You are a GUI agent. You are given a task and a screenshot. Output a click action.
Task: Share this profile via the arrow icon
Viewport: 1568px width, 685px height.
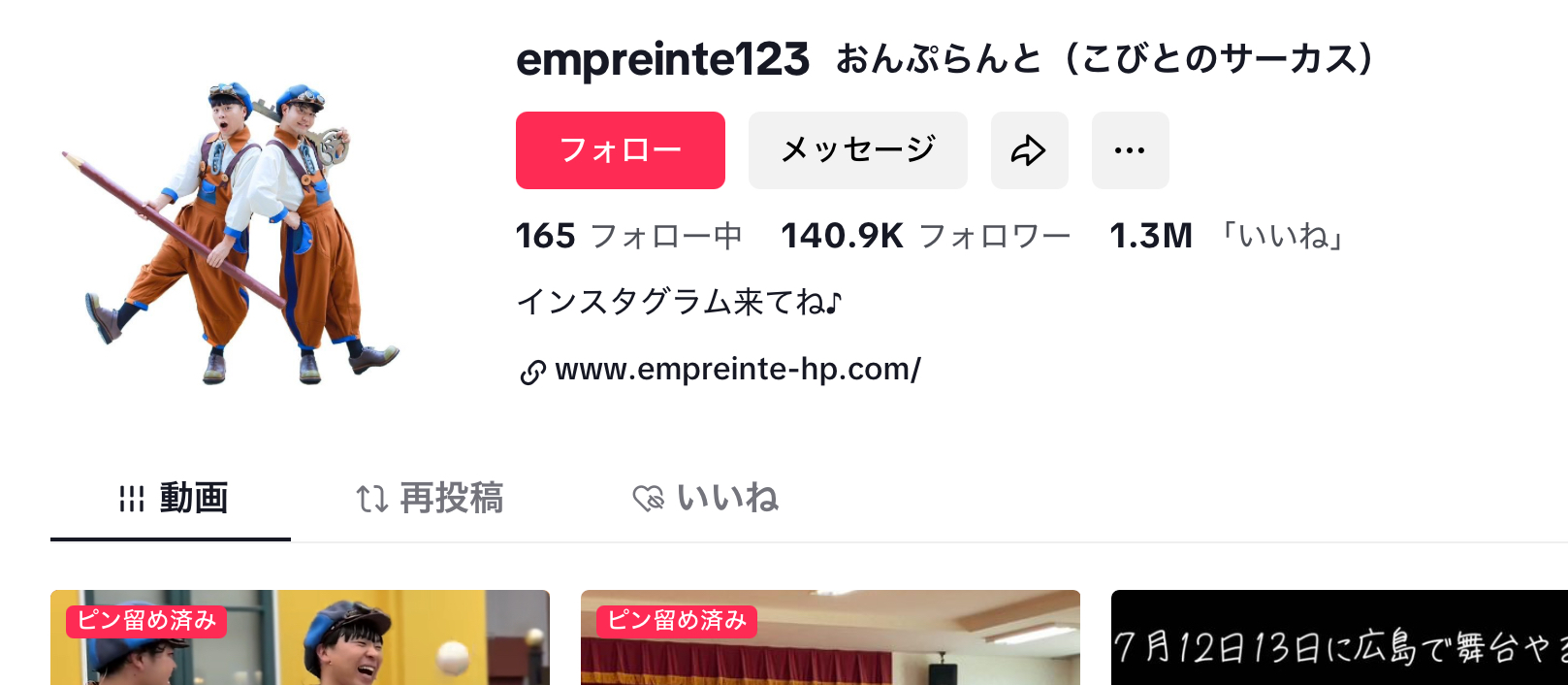coord(1029,150)
